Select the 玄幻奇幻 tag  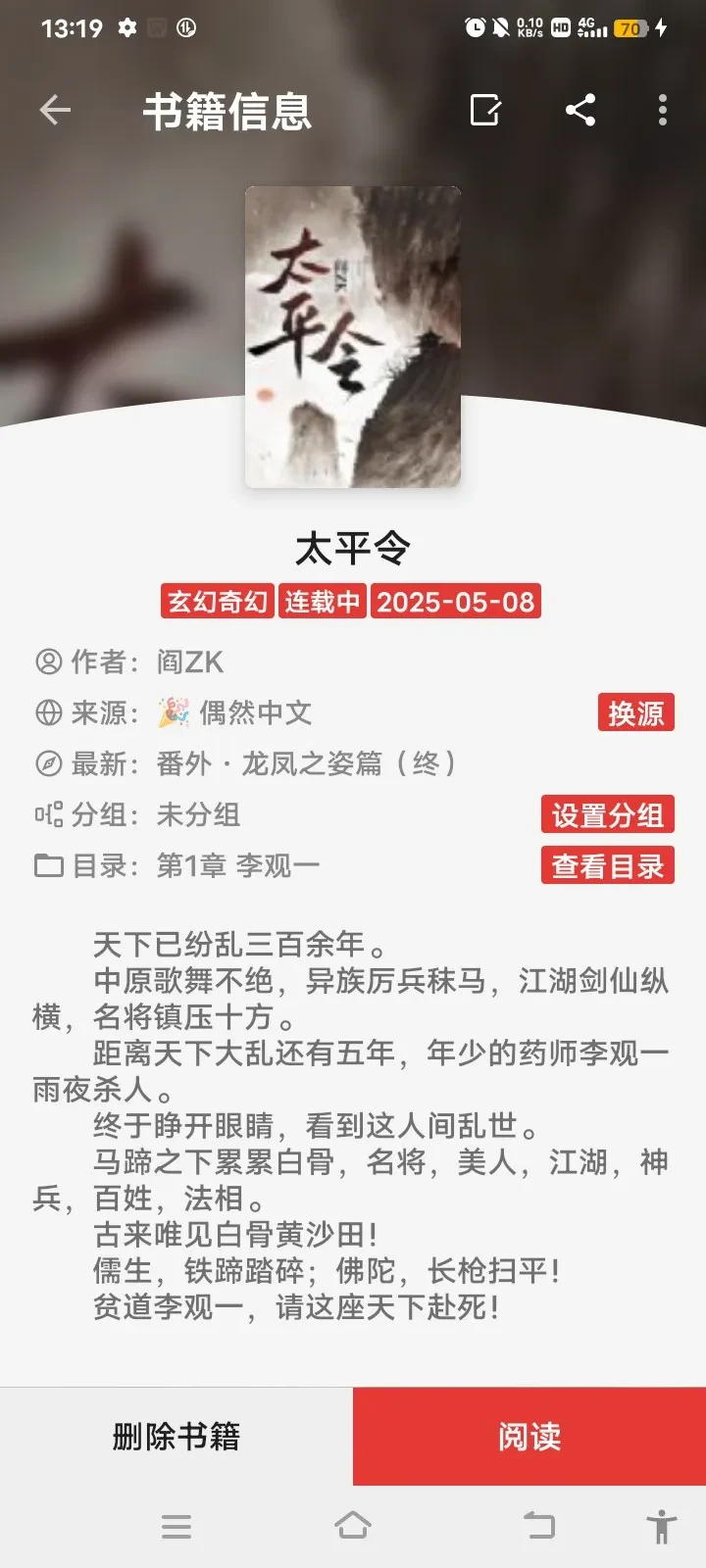[x=218, y=602]
